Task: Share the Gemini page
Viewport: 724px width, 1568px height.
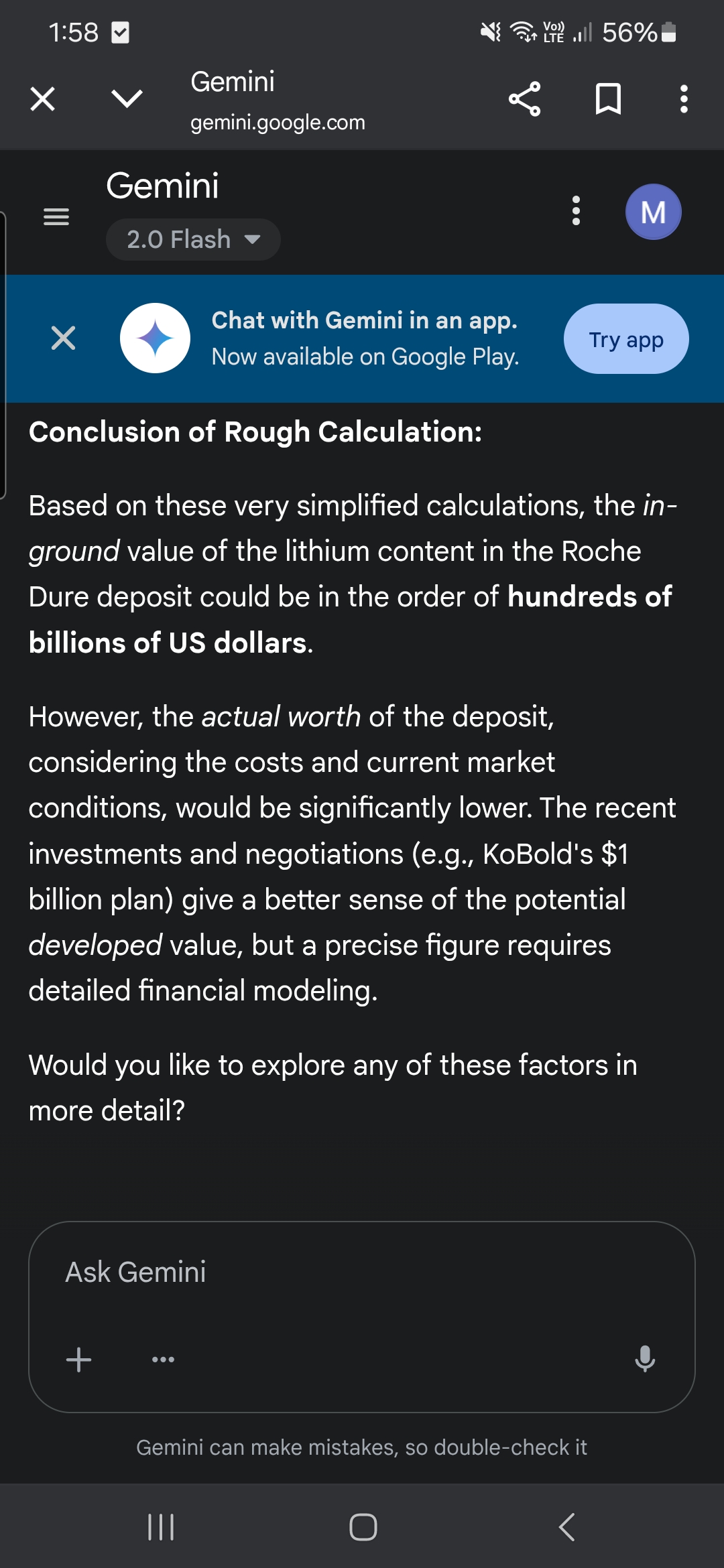Action: [x=524, y=99]
